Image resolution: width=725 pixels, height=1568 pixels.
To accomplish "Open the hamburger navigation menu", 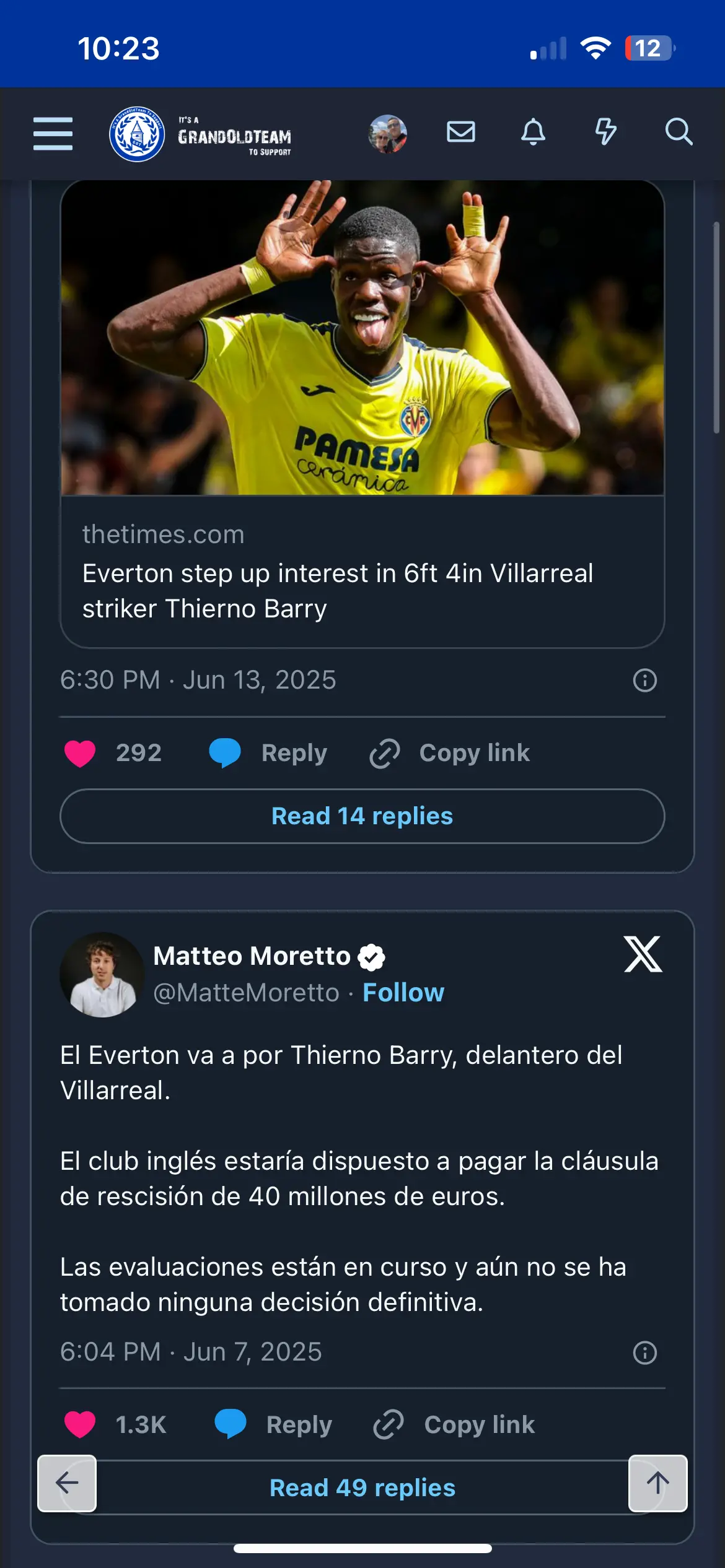I will click(53, 133).
